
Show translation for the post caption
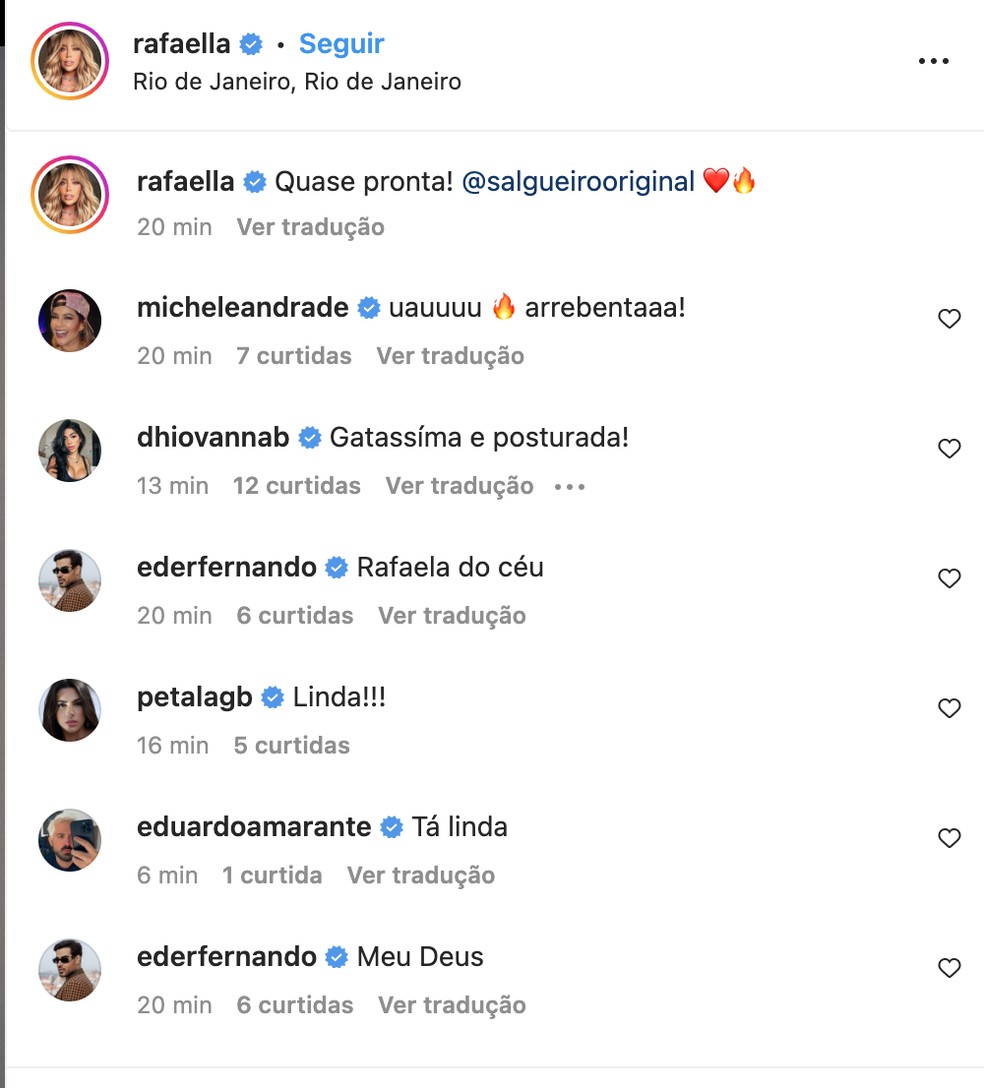point(309,227)
